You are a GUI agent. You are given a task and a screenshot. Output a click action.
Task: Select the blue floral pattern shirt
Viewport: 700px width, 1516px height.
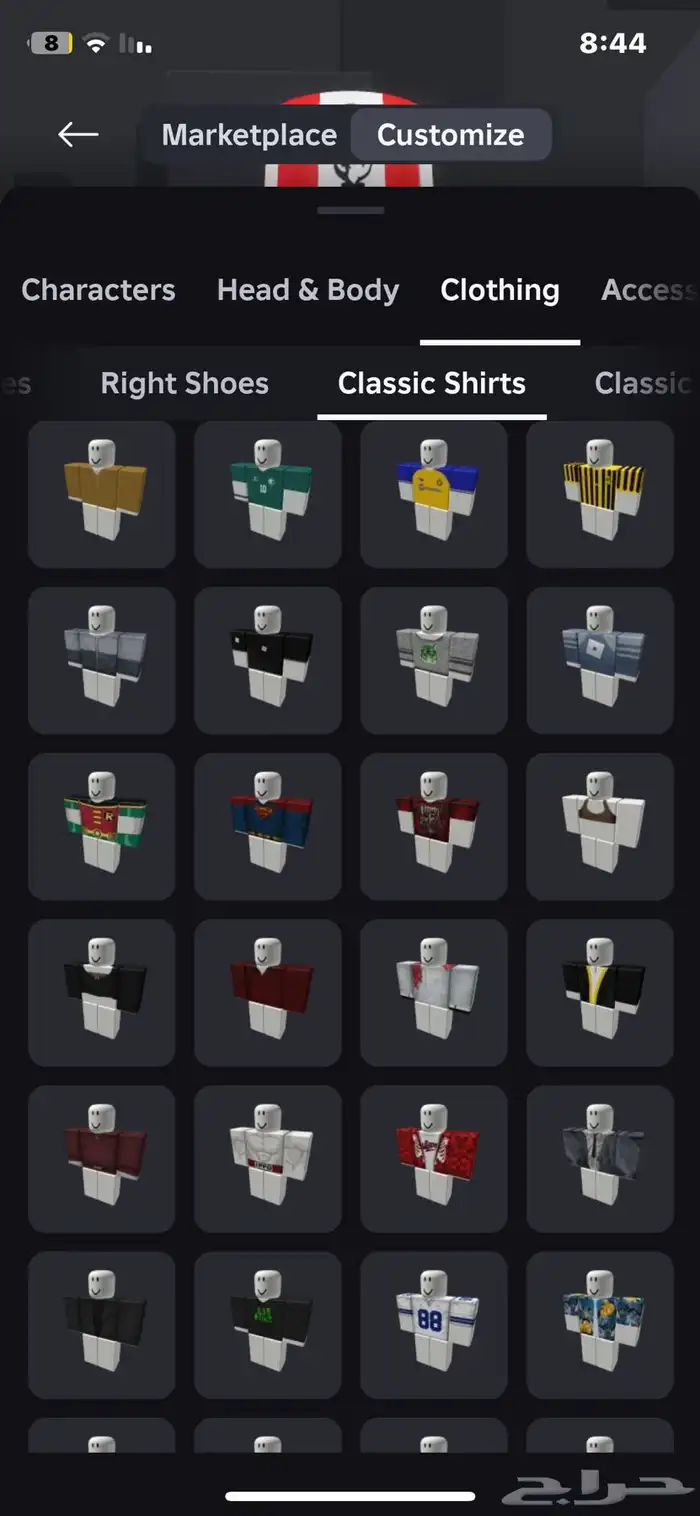[x=600, y=1324]
